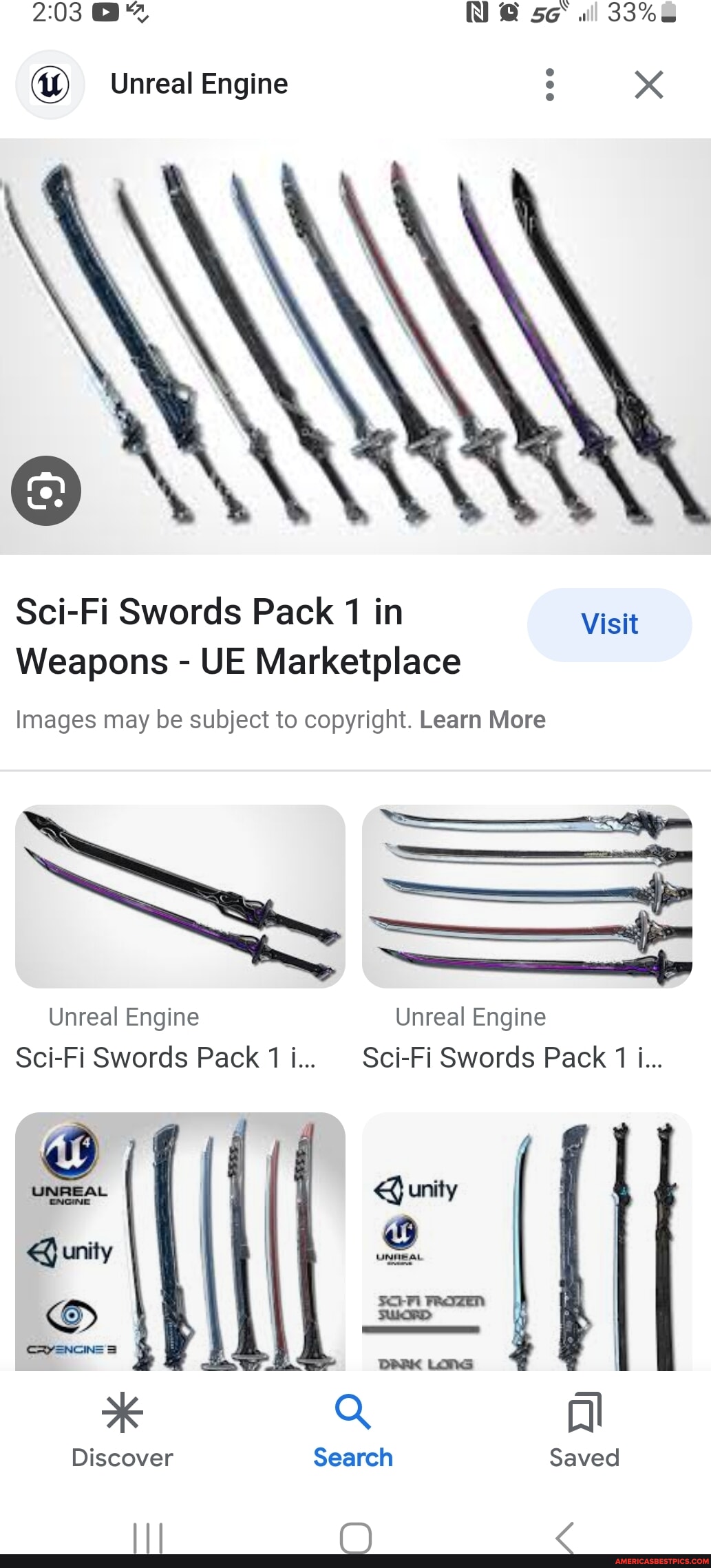This screenshot has height=1568, width=711.
Task: Tap the Unreal Engine site favicon
Action: coord(49,83)
